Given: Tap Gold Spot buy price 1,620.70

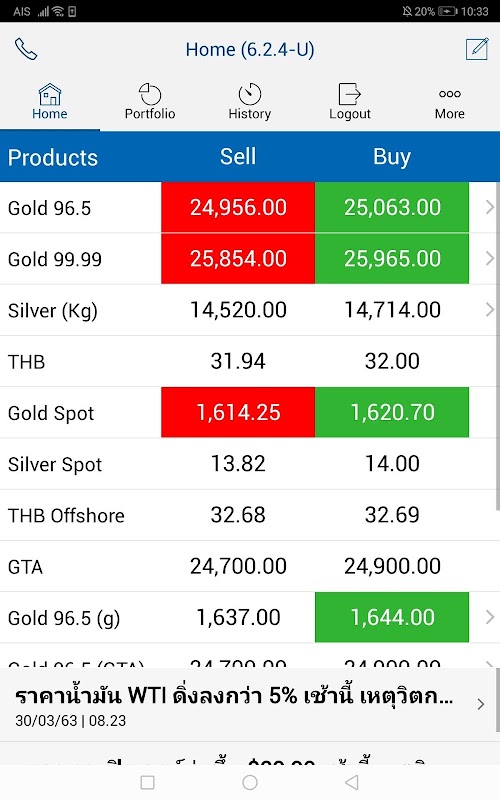Looking at the screenshot, I should 392,412.
